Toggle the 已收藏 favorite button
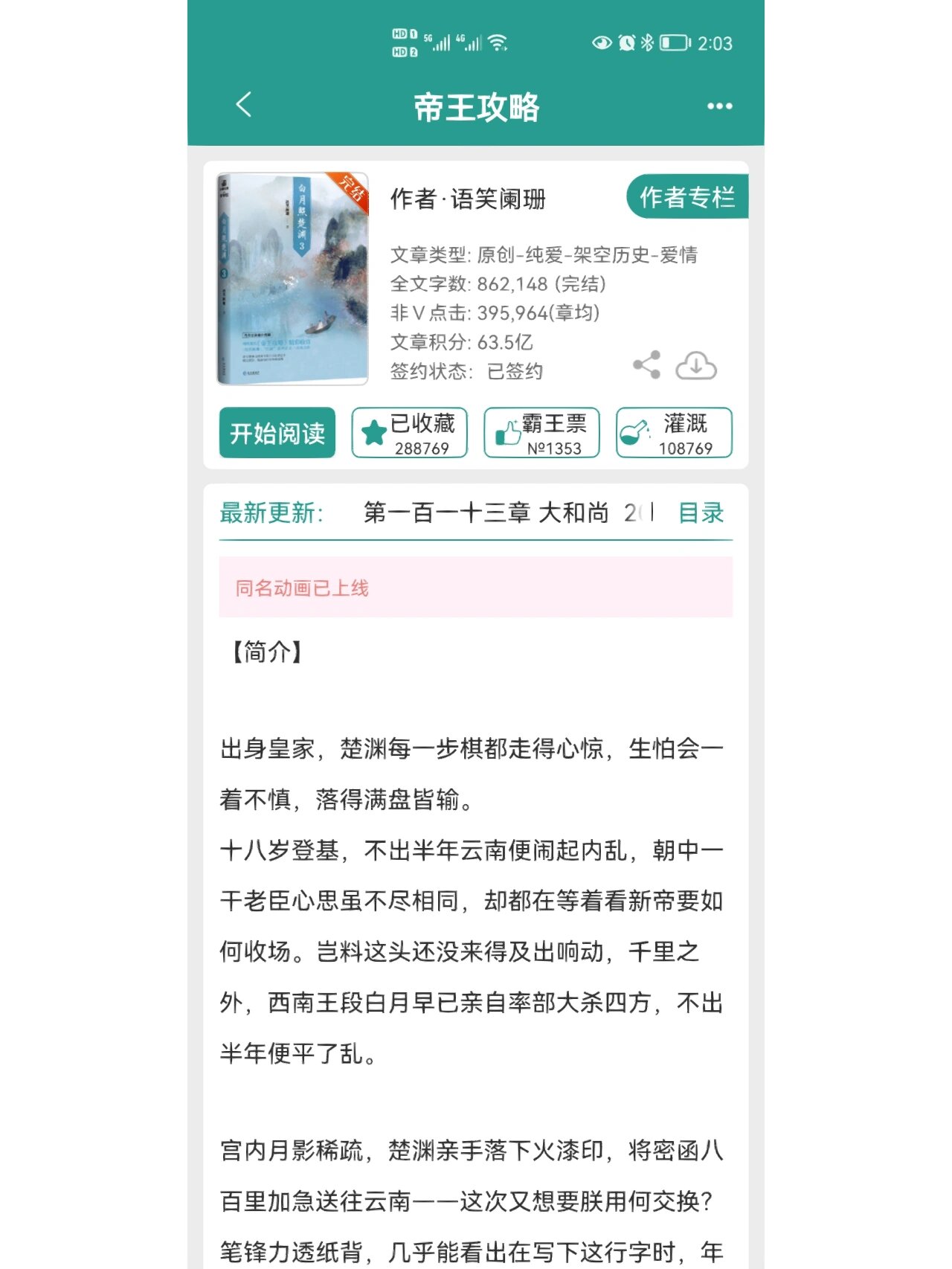This screenshot has height=1269, width=952. point(409,433)
